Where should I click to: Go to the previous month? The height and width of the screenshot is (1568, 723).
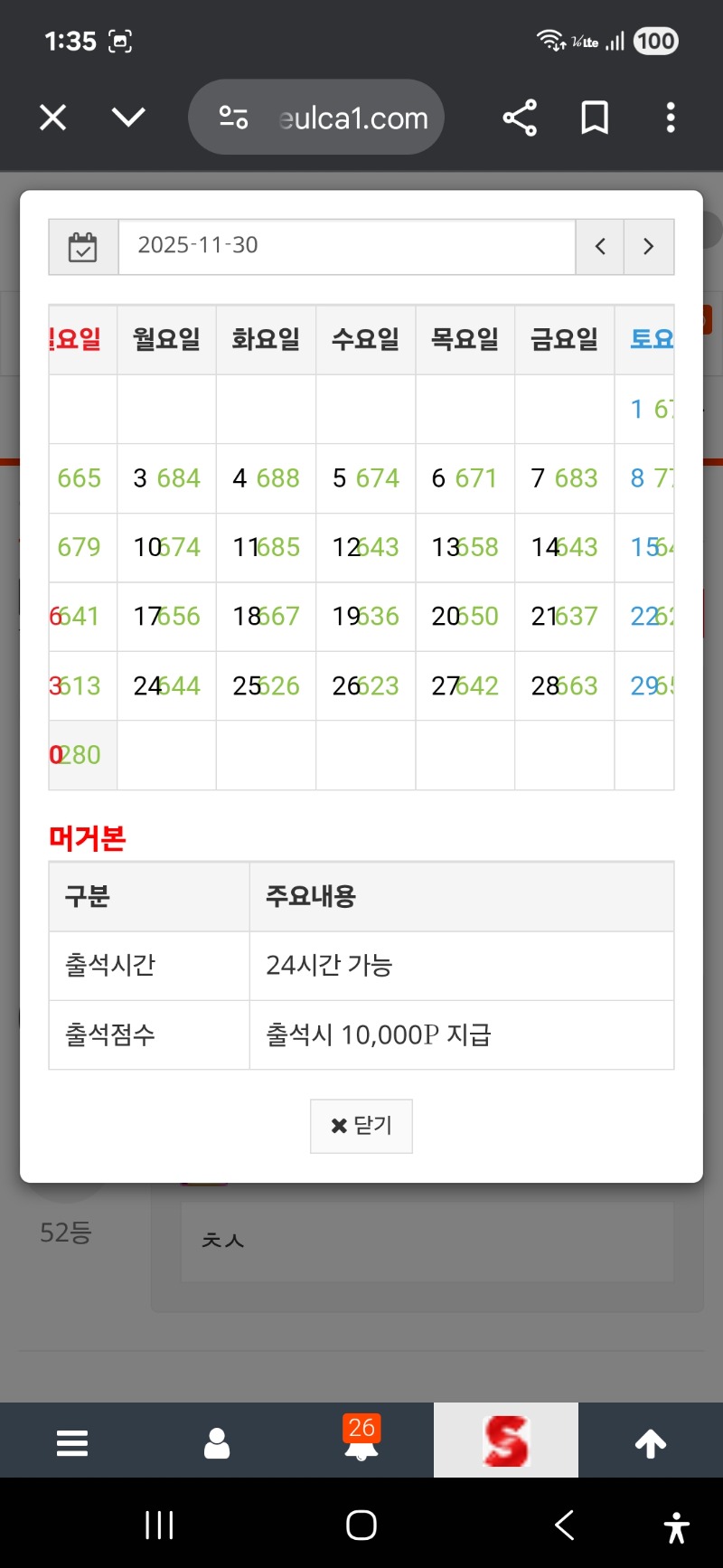pyautogui.click(x=600, y=247)
